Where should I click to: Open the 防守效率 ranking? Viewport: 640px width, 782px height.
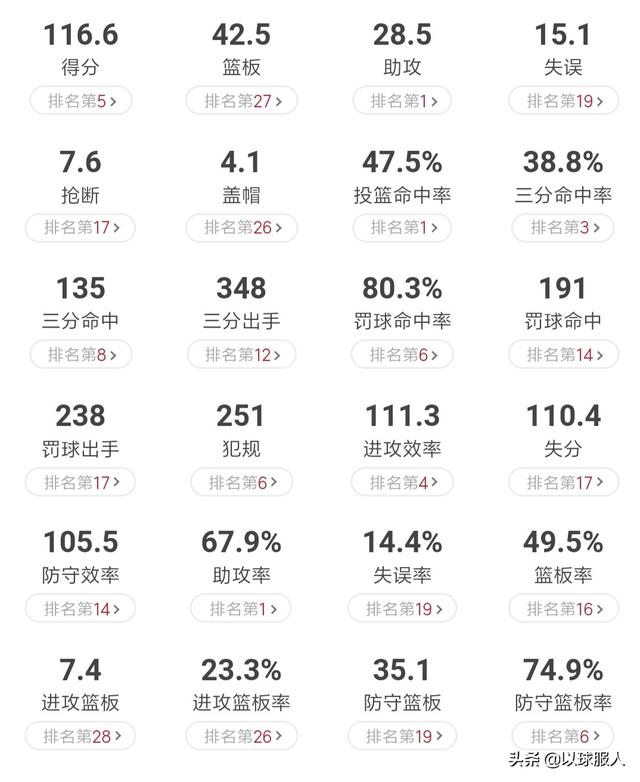click(x=80, y=608)
